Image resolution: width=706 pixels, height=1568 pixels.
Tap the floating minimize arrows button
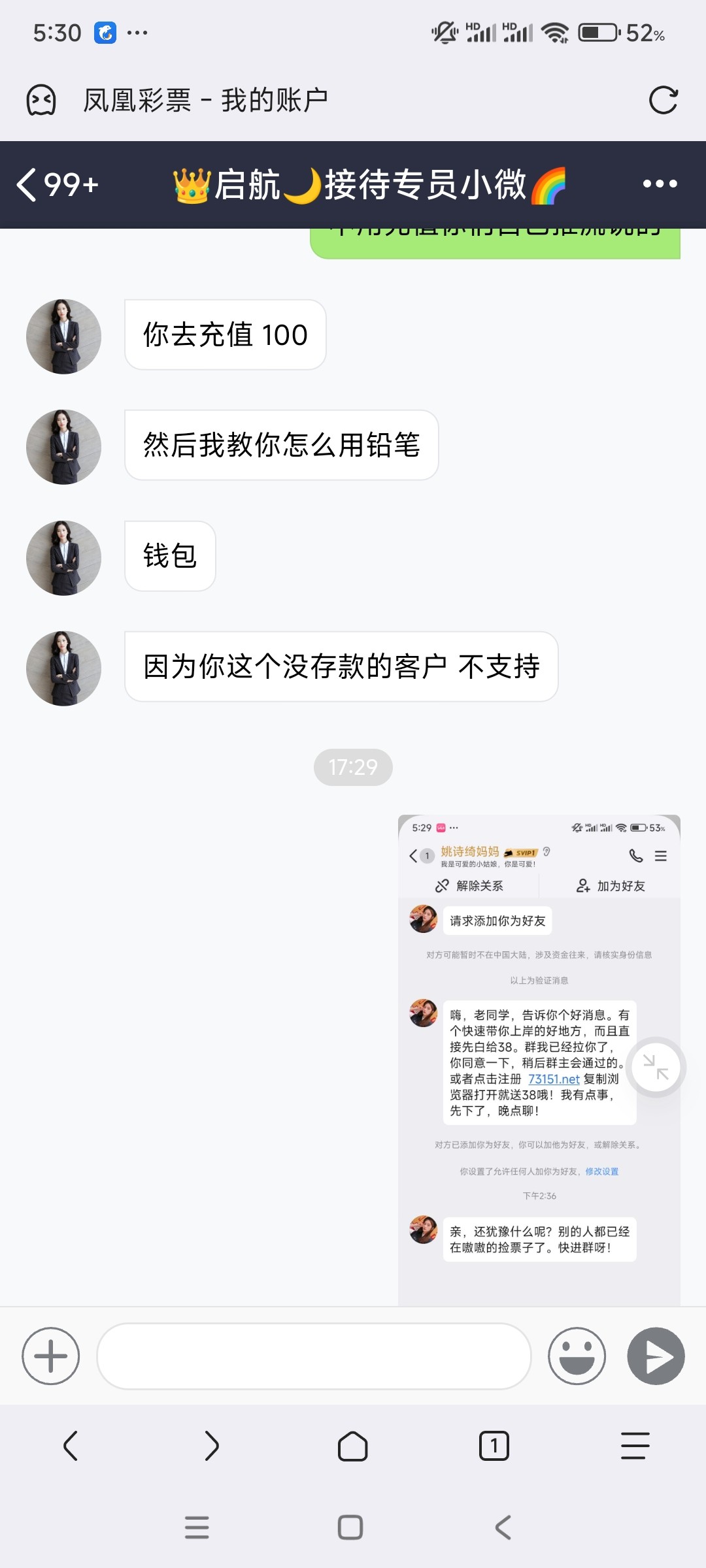click(656, 1067)
